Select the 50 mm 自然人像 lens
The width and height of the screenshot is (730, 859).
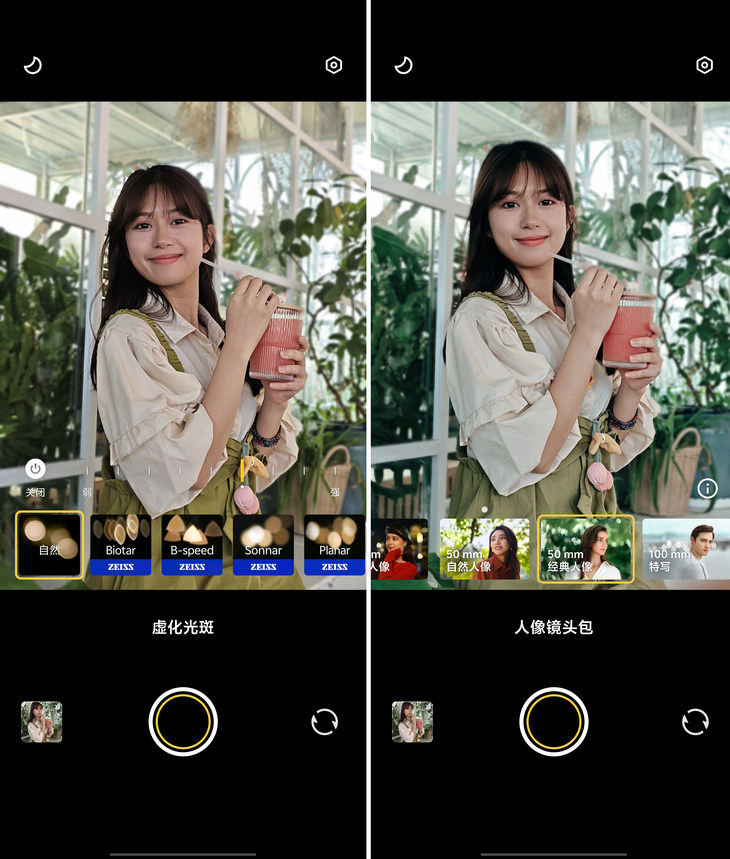(x=485, y=549)
